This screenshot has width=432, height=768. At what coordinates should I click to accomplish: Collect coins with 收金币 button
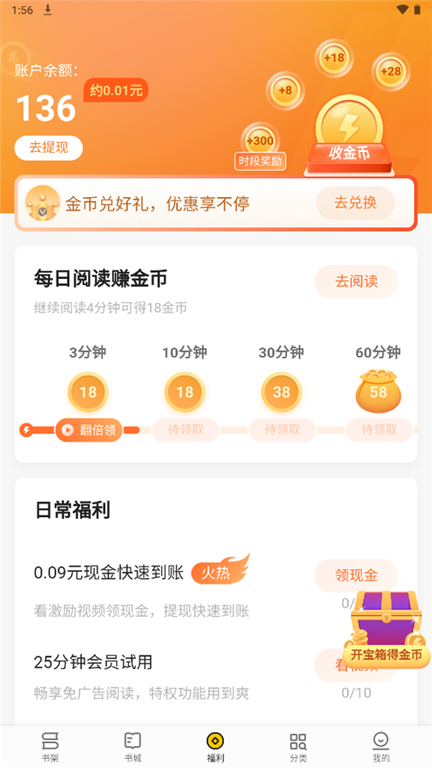pyautogui.click(x=349, y=153)
